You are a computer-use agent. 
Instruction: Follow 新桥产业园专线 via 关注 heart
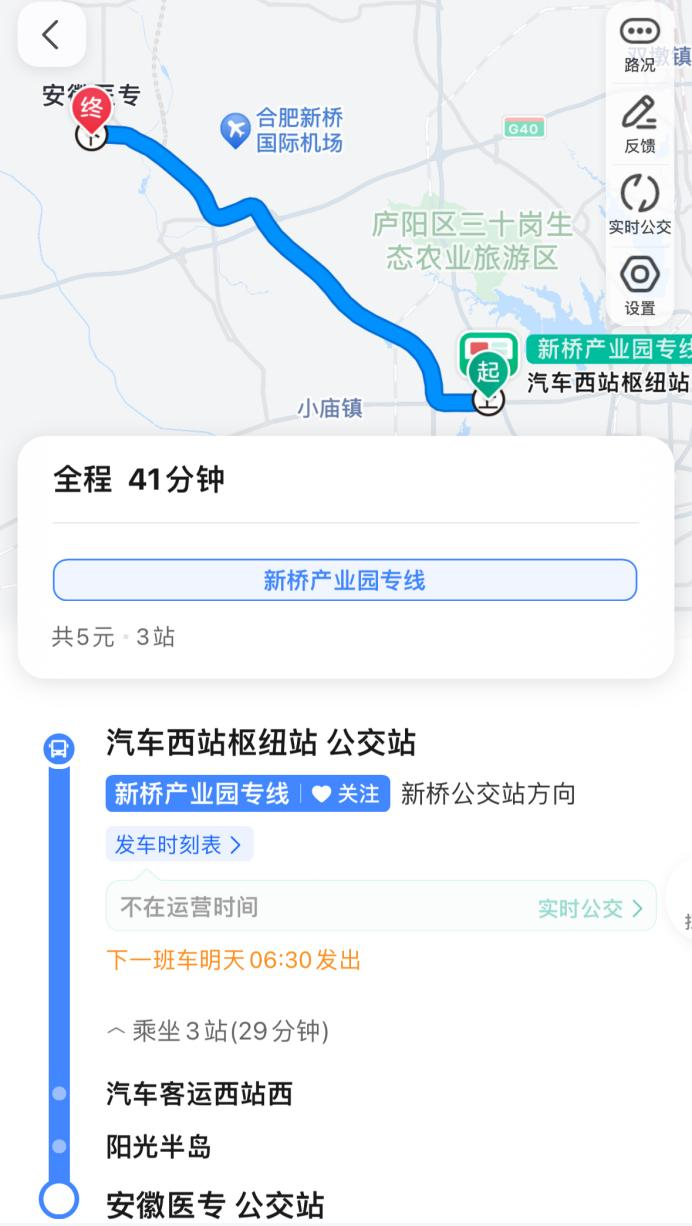346,794
